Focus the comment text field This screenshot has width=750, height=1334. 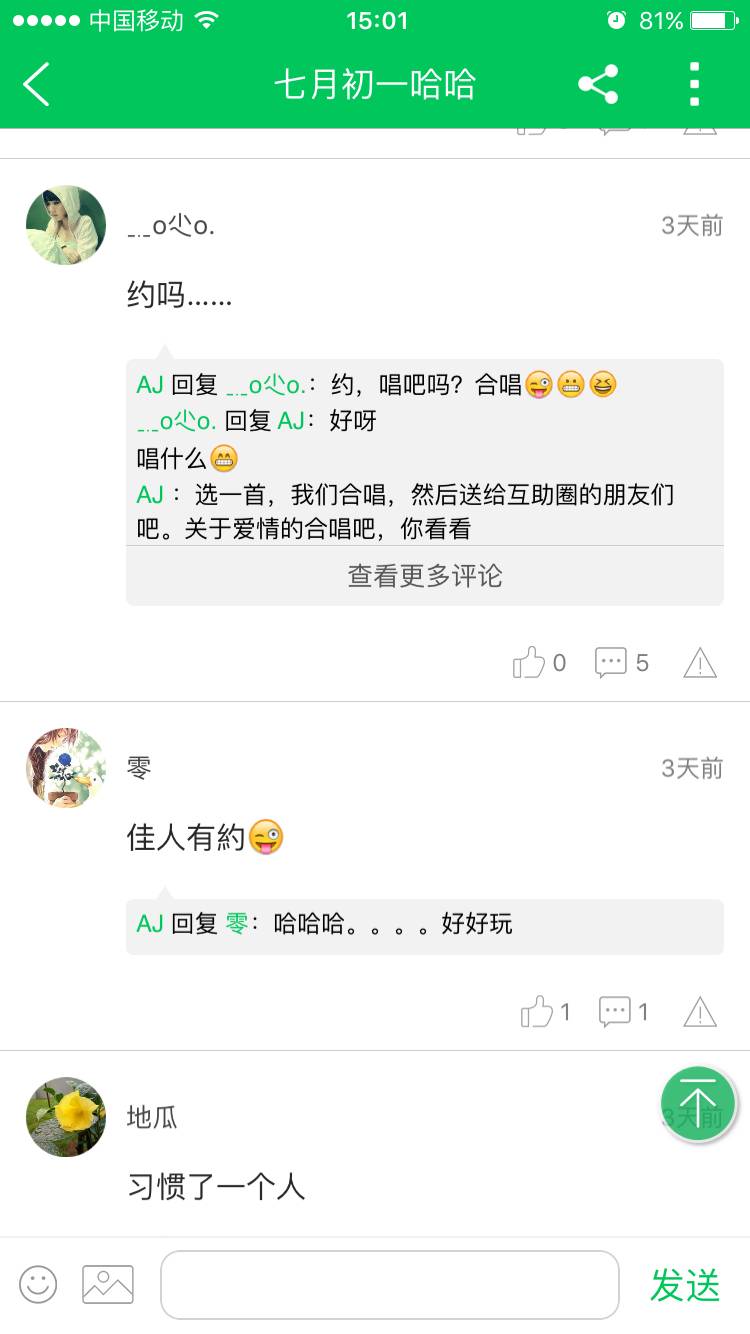pyautogui.click(x=390, y=1284)
